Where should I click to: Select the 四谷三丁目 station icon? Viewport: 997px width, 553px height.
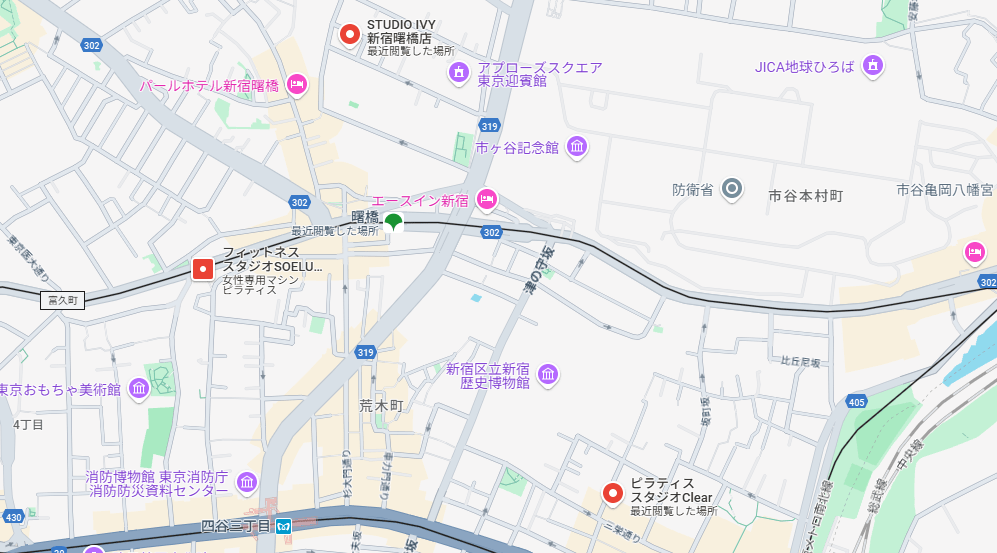point(284,526)
